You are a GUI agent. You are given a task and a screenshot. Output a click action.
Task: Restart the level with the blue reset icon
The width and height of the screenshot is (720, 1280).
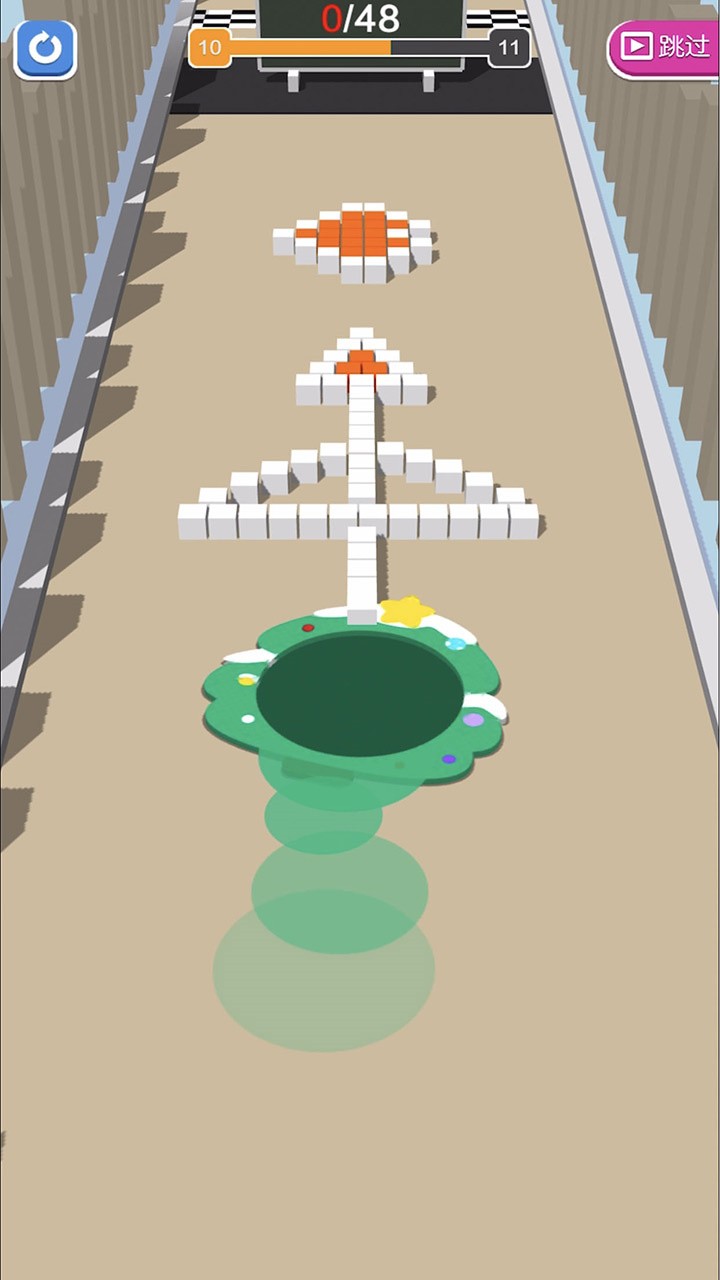tap(45, 49)
